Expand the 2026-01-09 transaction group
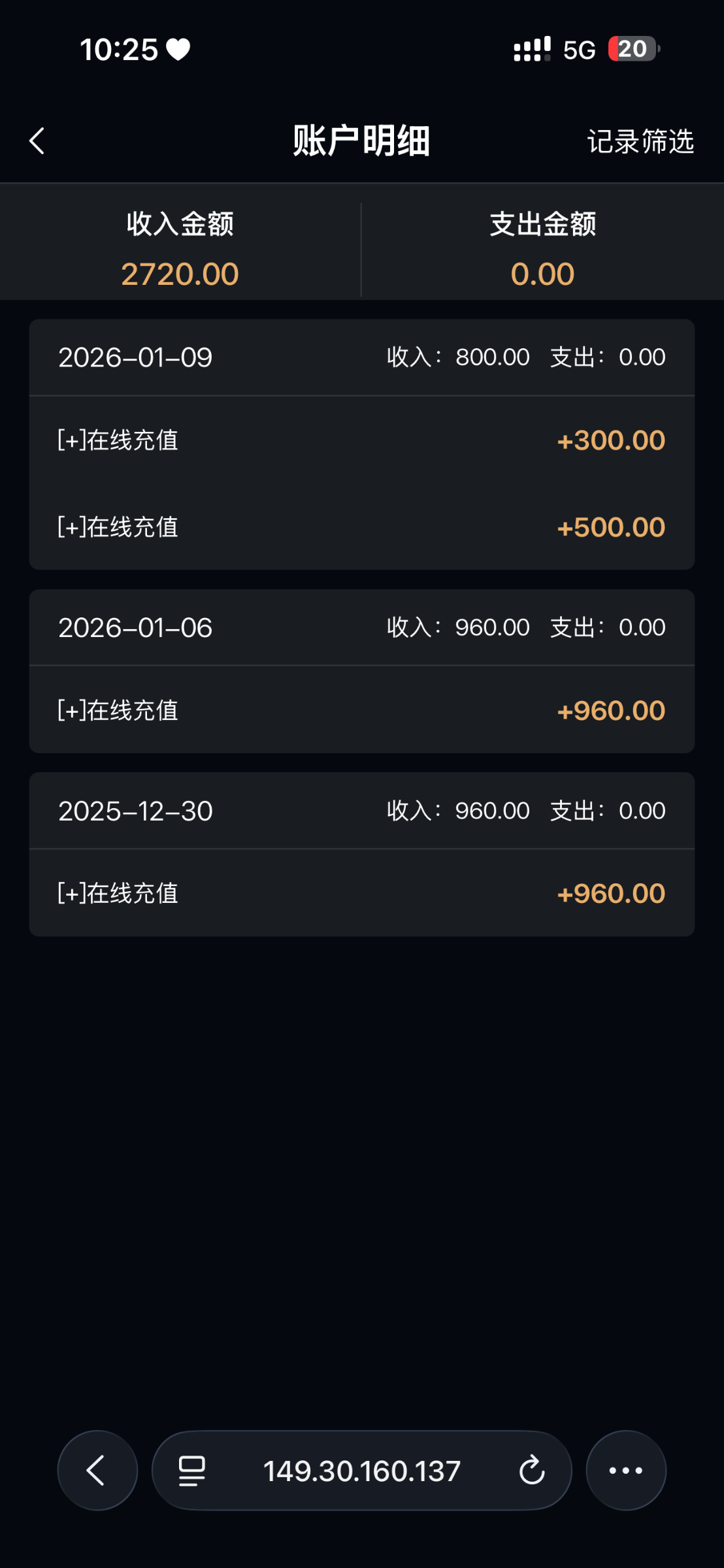Image resolution: width=724 pixels, height=1568 pixels. point(361,357)
